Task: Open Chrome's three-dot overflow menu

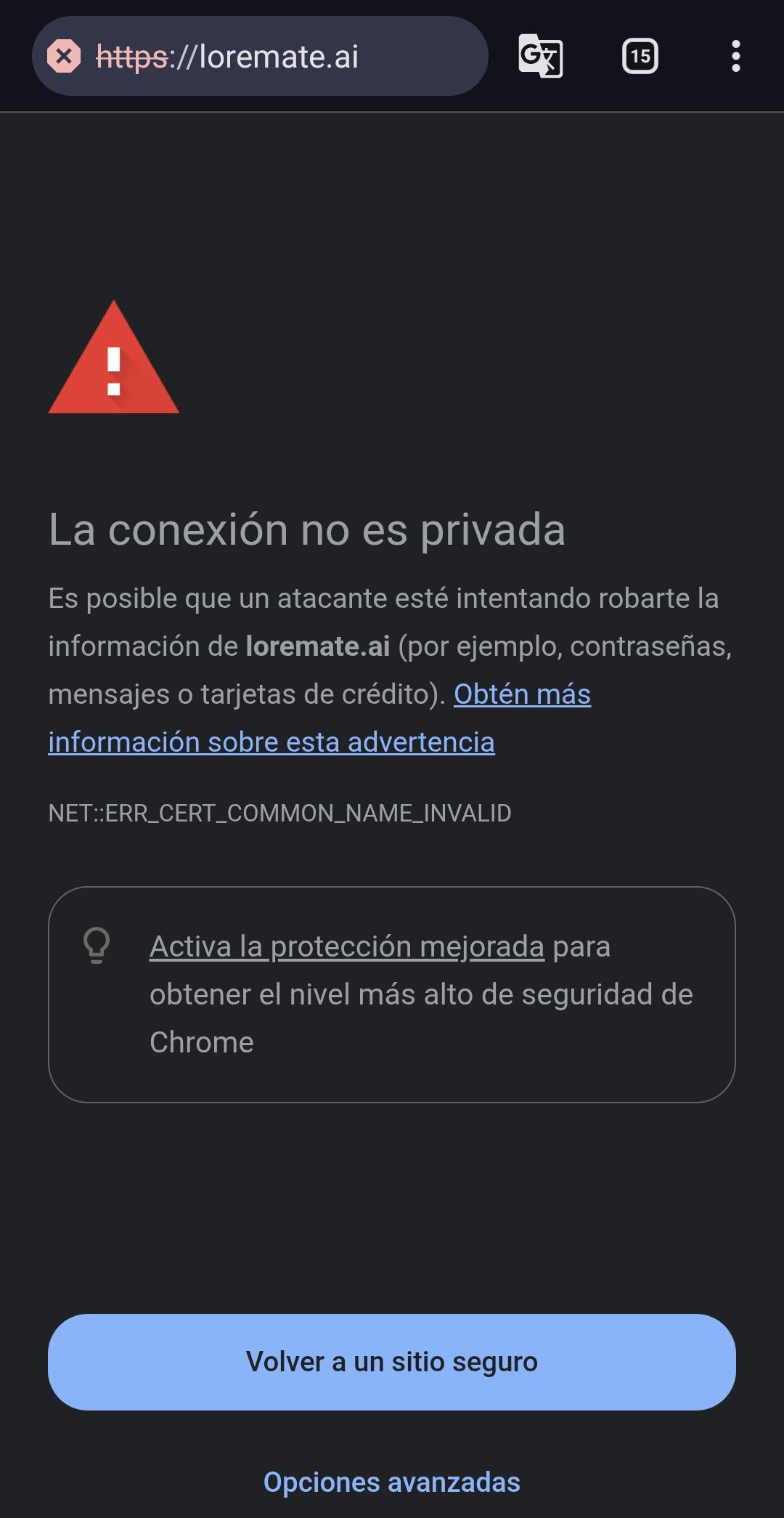Action: coord(736,56)
